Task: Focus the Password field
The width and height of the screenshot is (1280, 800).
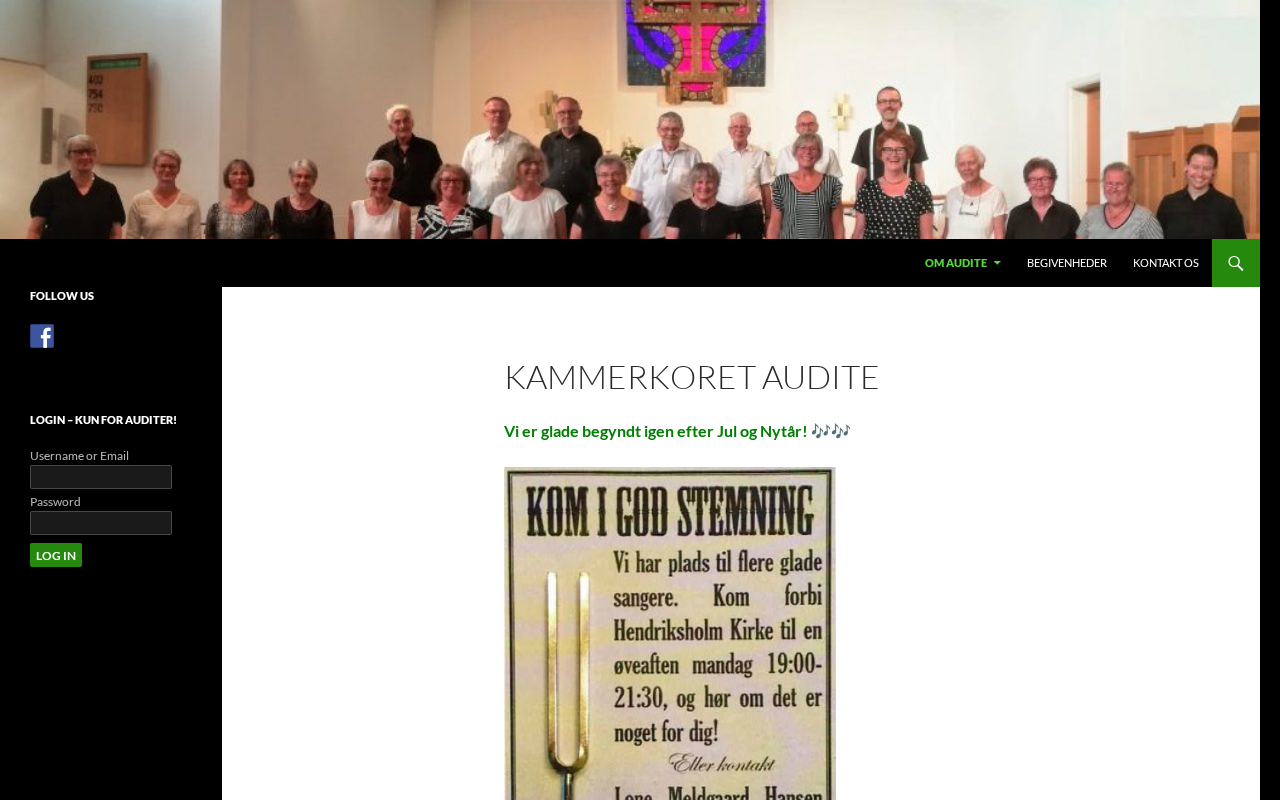Action: [x=101, y=523]
